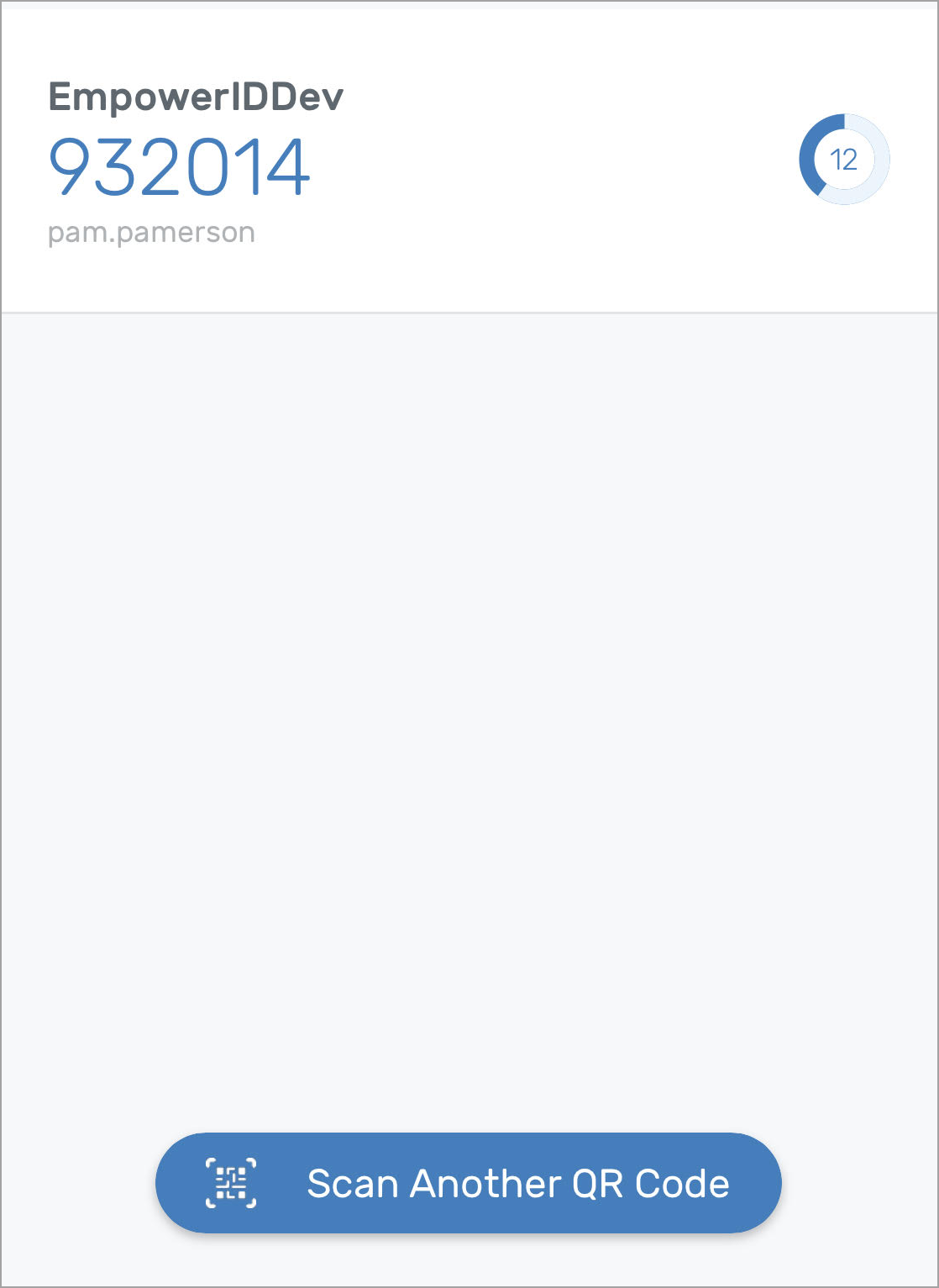Click the account entry for pam.pamerson
This screenshot has height=1288, width=939.
[152, 232]
